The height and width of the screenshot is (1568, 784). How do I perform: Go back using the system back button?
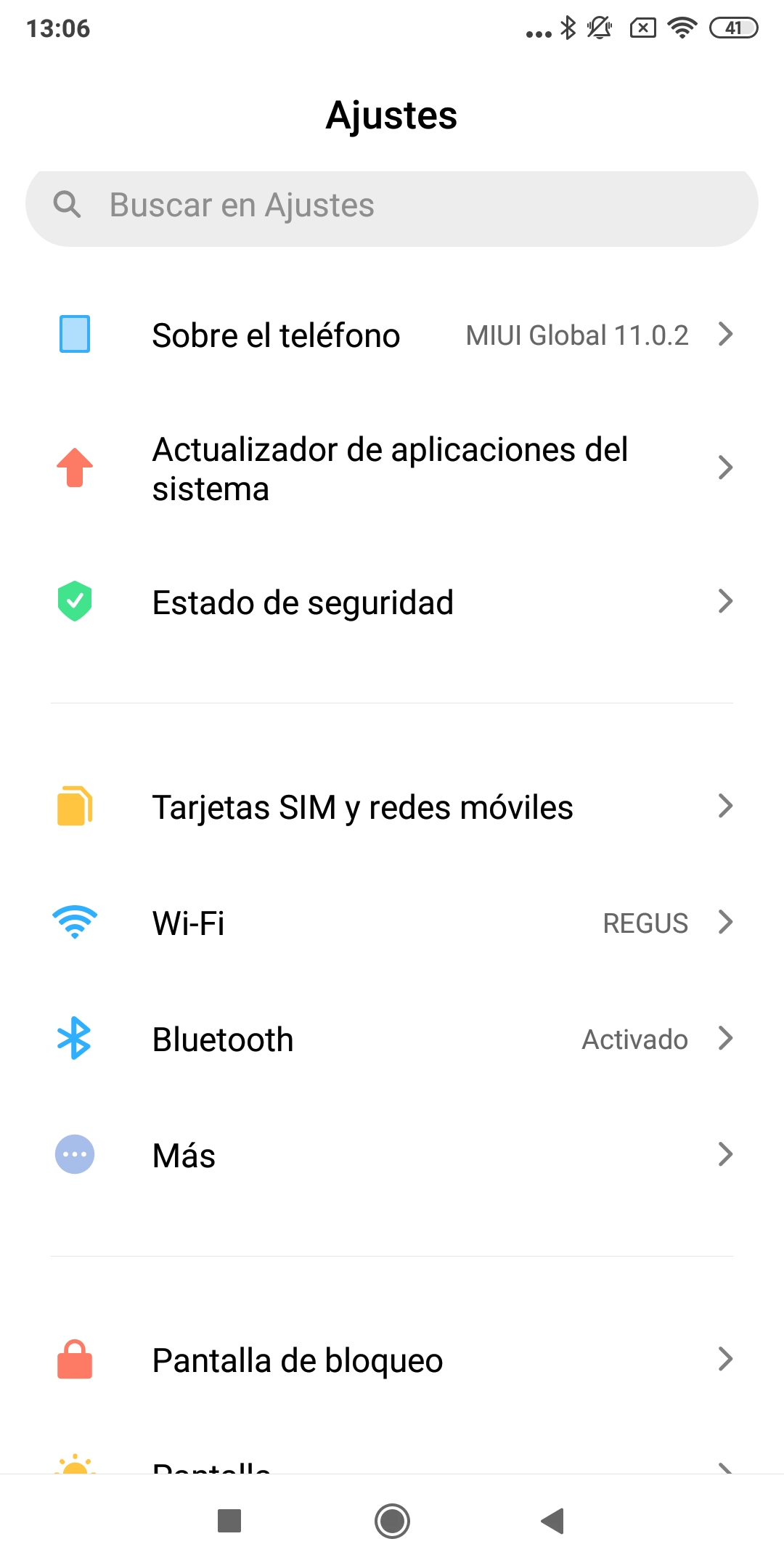(553, 1521)
